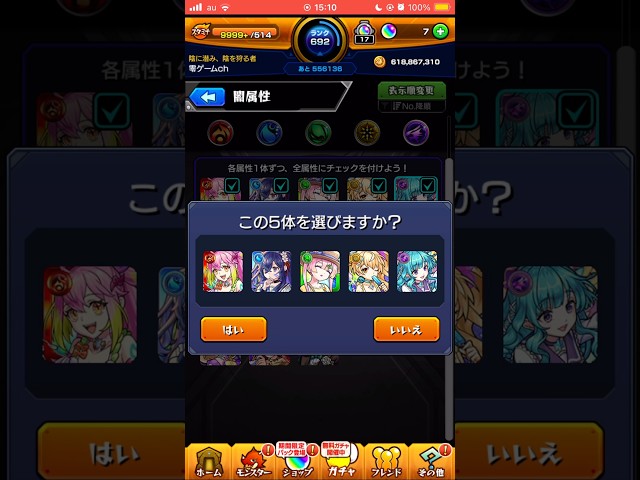The height and width of the screenshot is (480, 640).
Task: Open the その他 menu tab
Action: (x=430, y=460)
